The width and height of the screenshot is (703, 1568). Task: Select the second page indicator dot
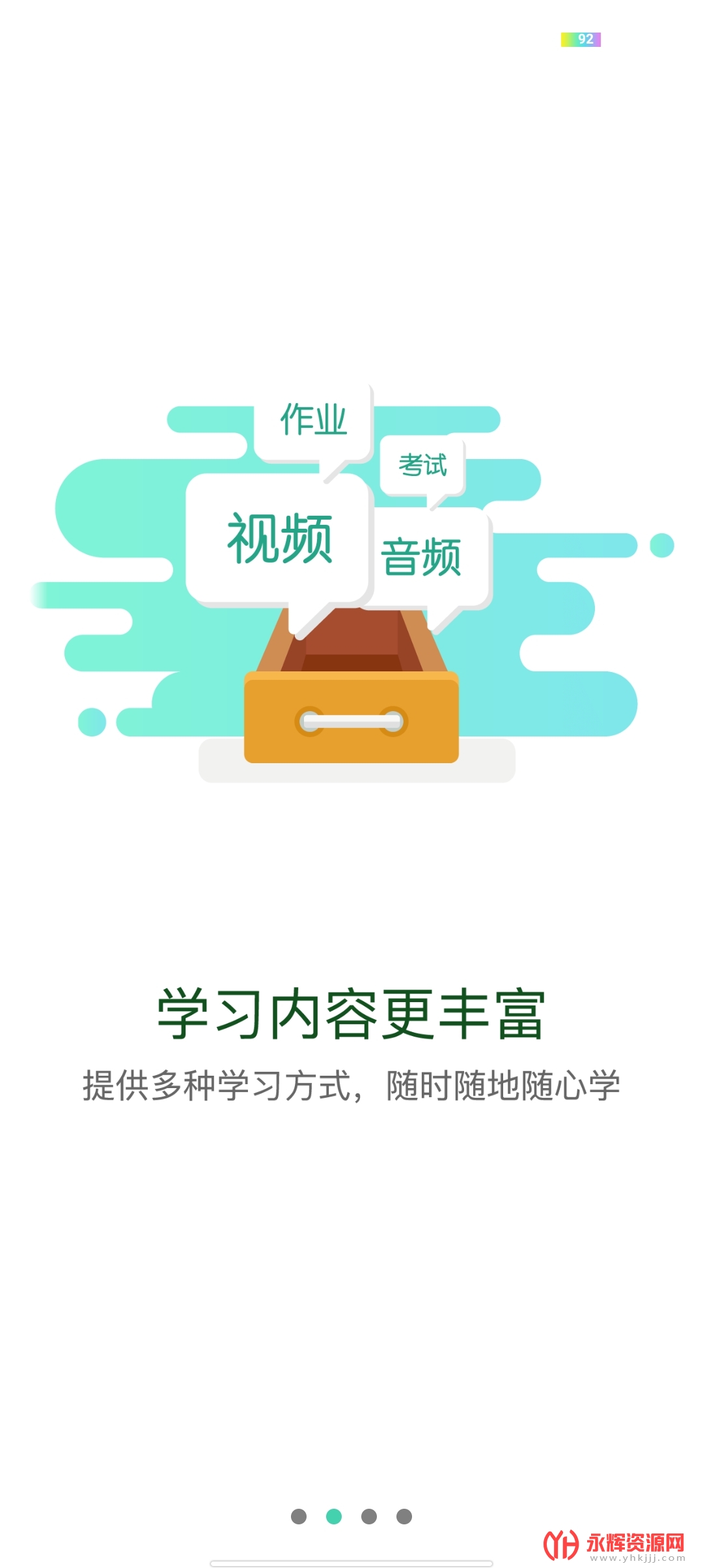[x=334, y=1517]
